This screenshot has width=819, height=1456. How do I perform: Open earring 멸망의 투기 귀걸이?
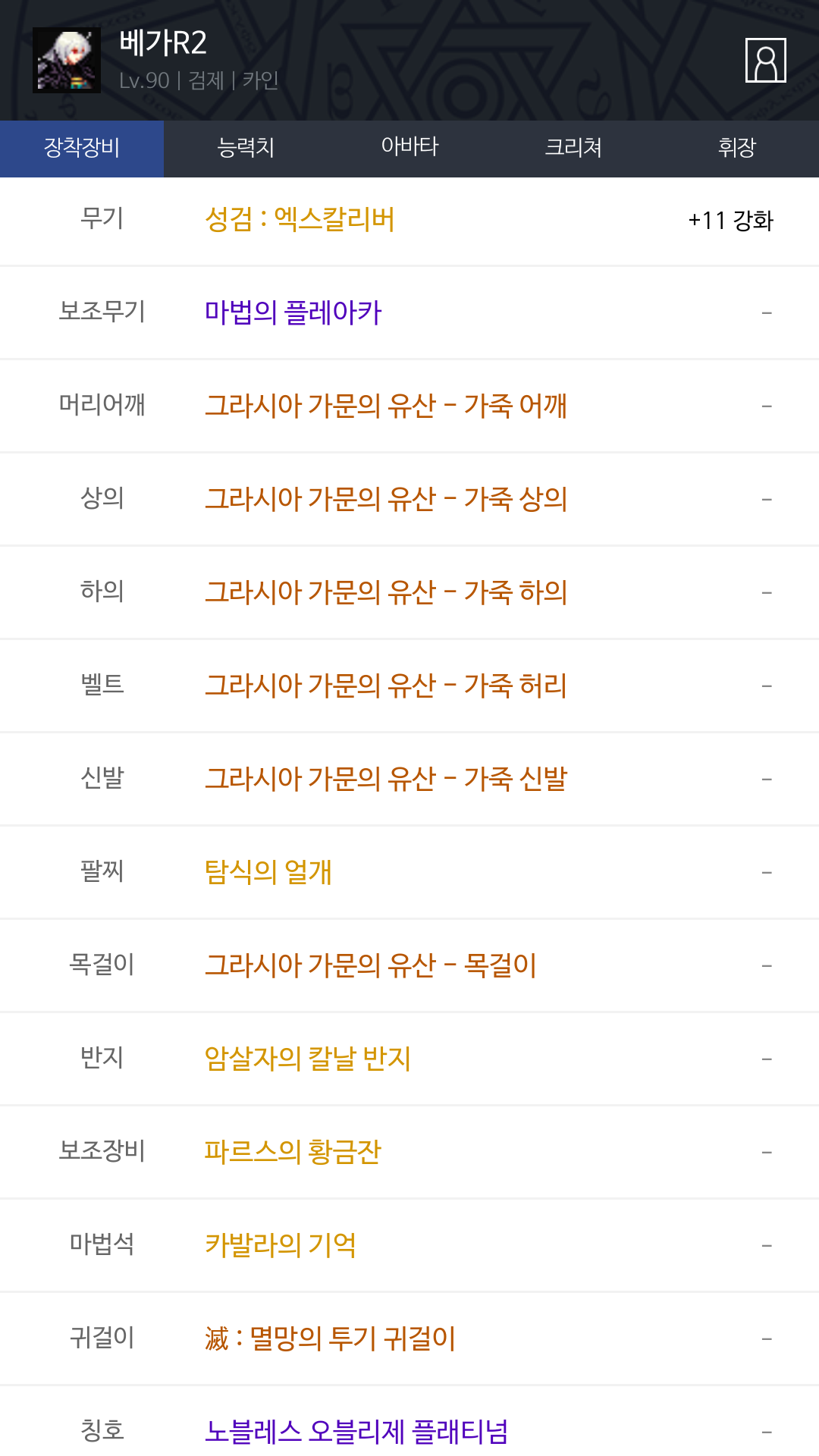pyautogui.click(x=330, y=1338)
